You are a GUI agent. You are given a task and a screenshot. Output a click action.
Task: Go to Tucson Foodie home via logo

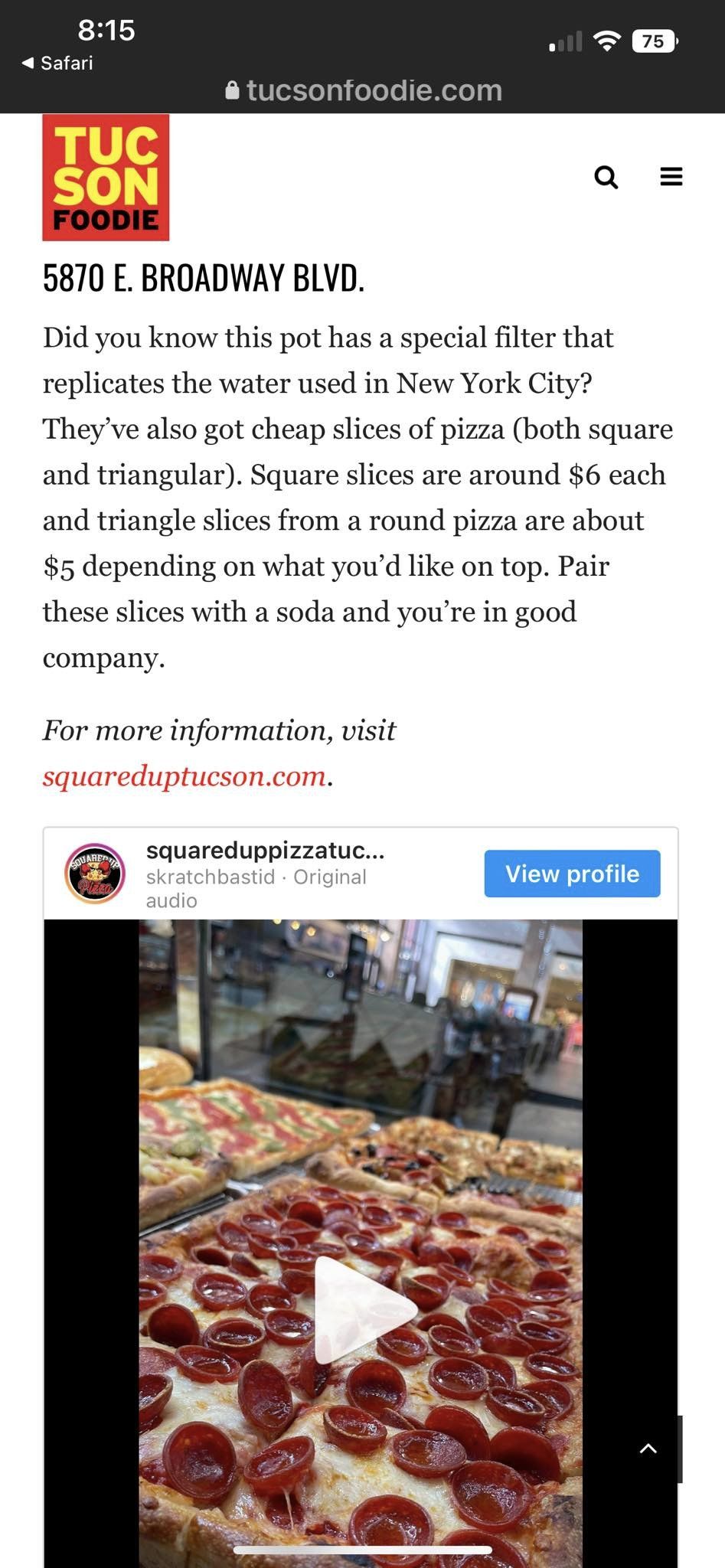106,178
